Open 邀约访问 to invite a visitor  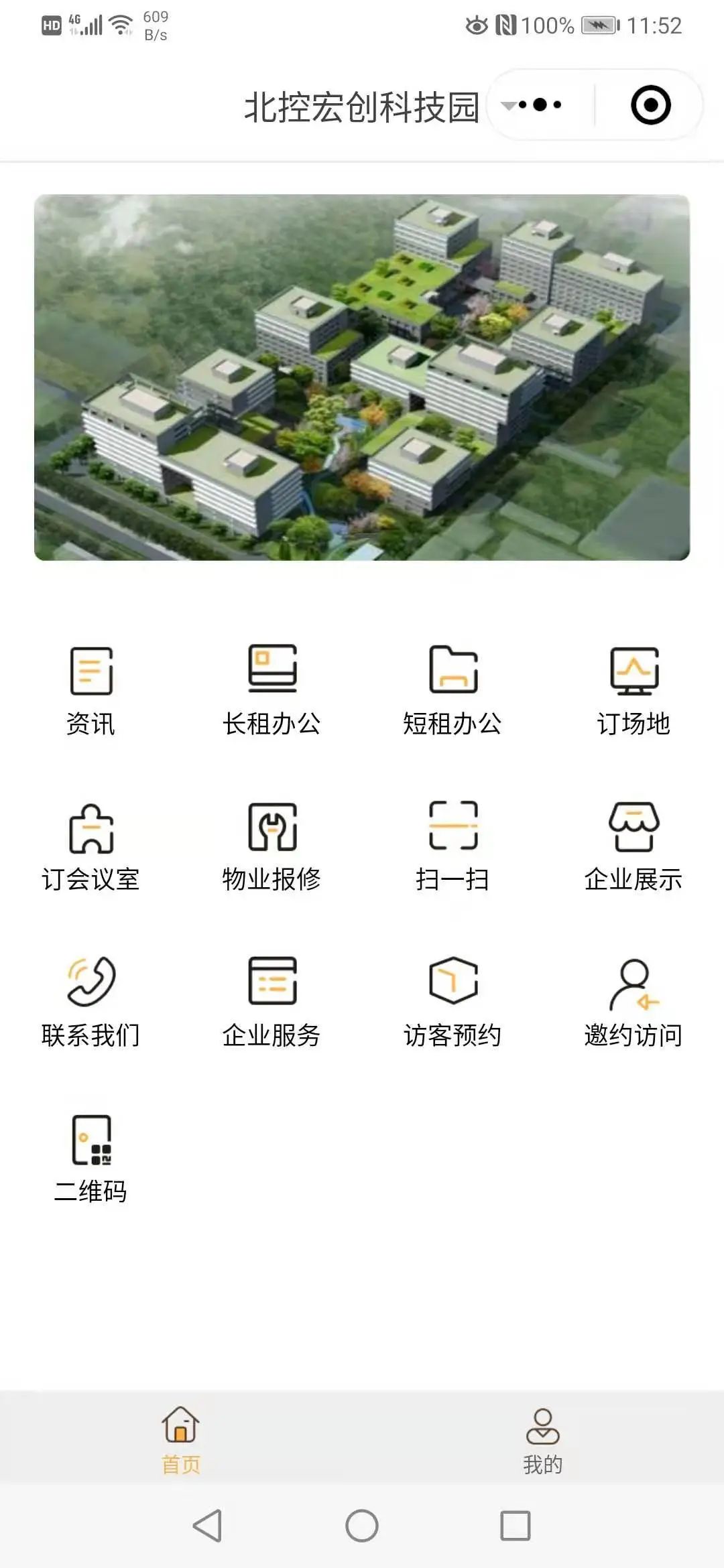click(x=634, y=1002)
